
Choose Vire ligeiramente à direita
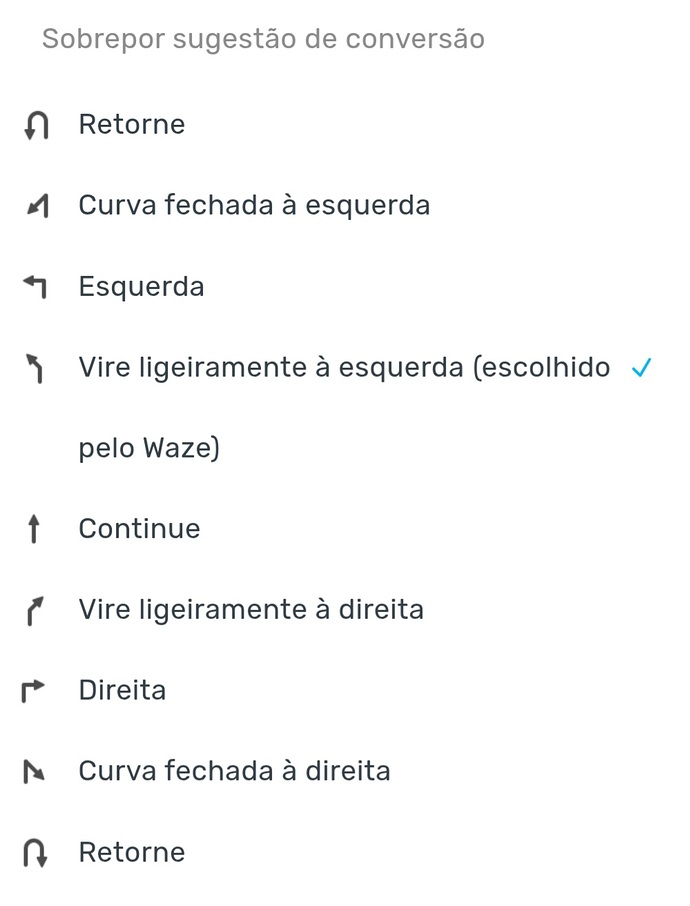coord(251,610)
